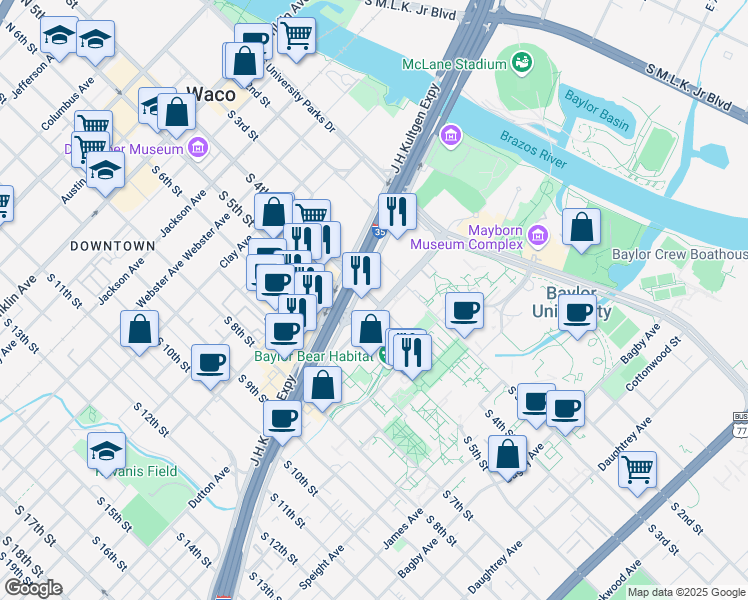
Task: Select the restaurant marker beside Mayborn Museum Complex
Action: click(397, 211)
